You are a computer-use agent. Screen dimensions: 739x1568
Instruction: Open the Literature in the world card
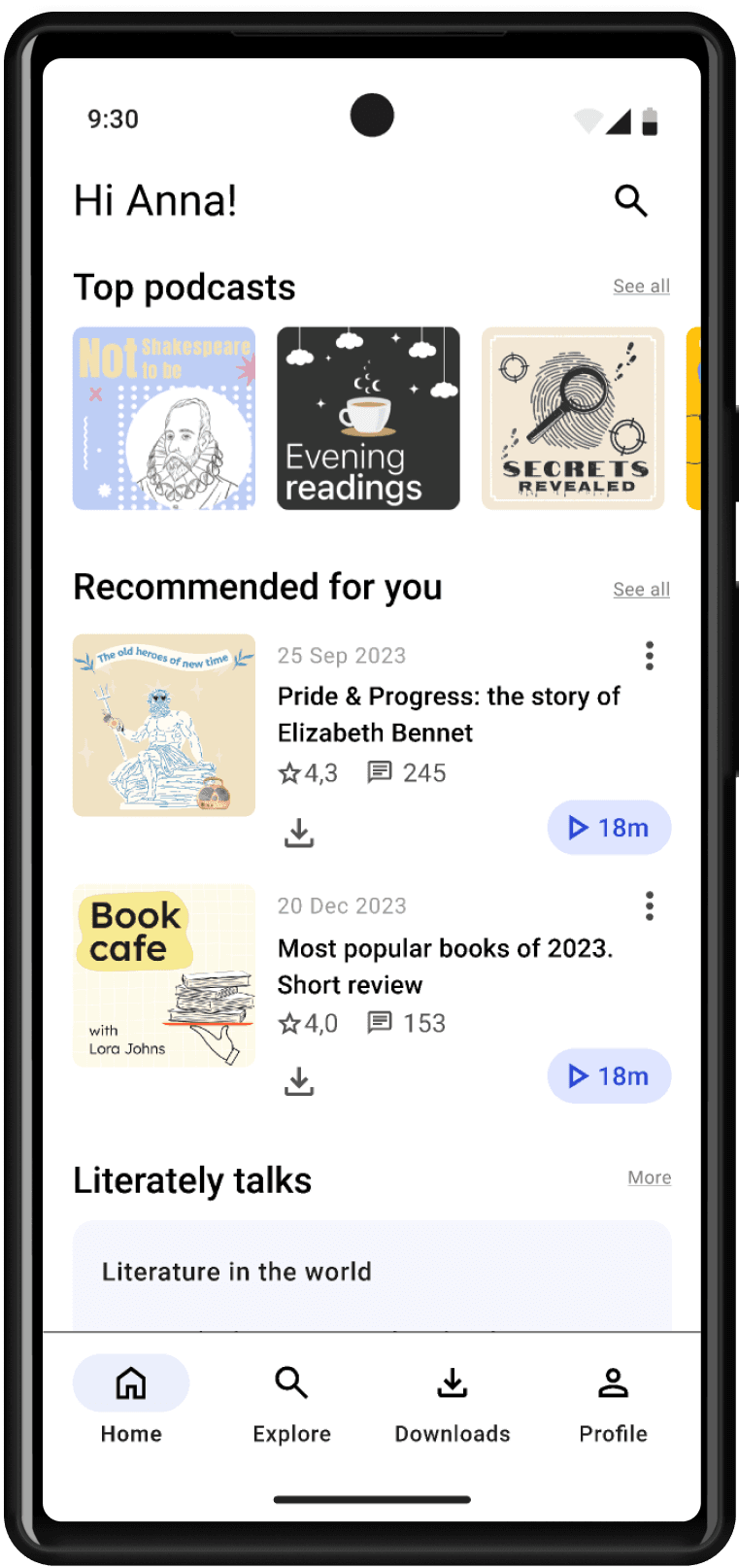click(372, 1273)
